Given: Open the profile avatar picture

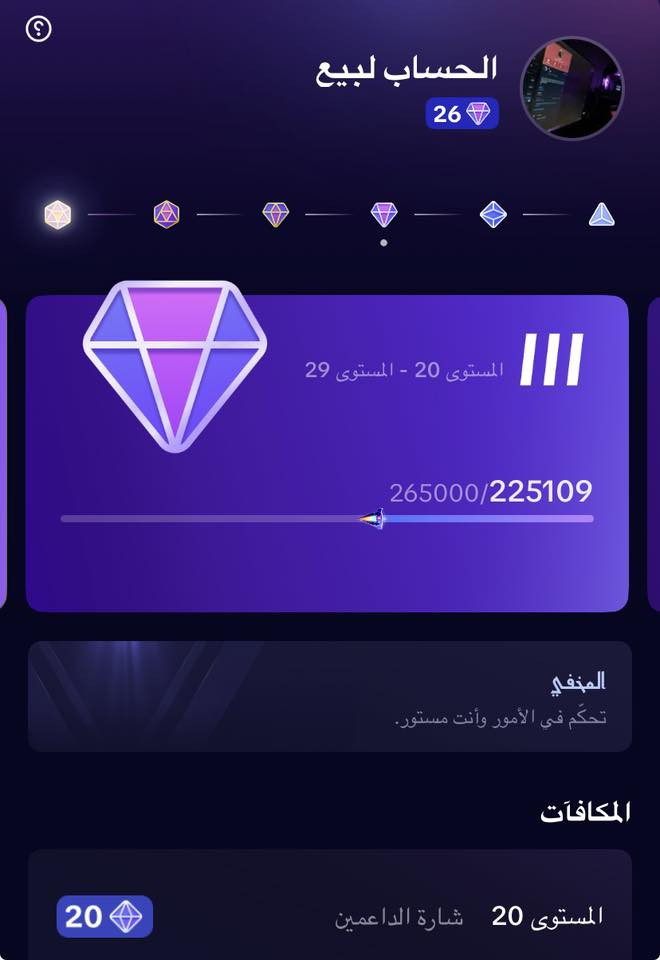Looking at the screenshot, I should coord(572,89).
